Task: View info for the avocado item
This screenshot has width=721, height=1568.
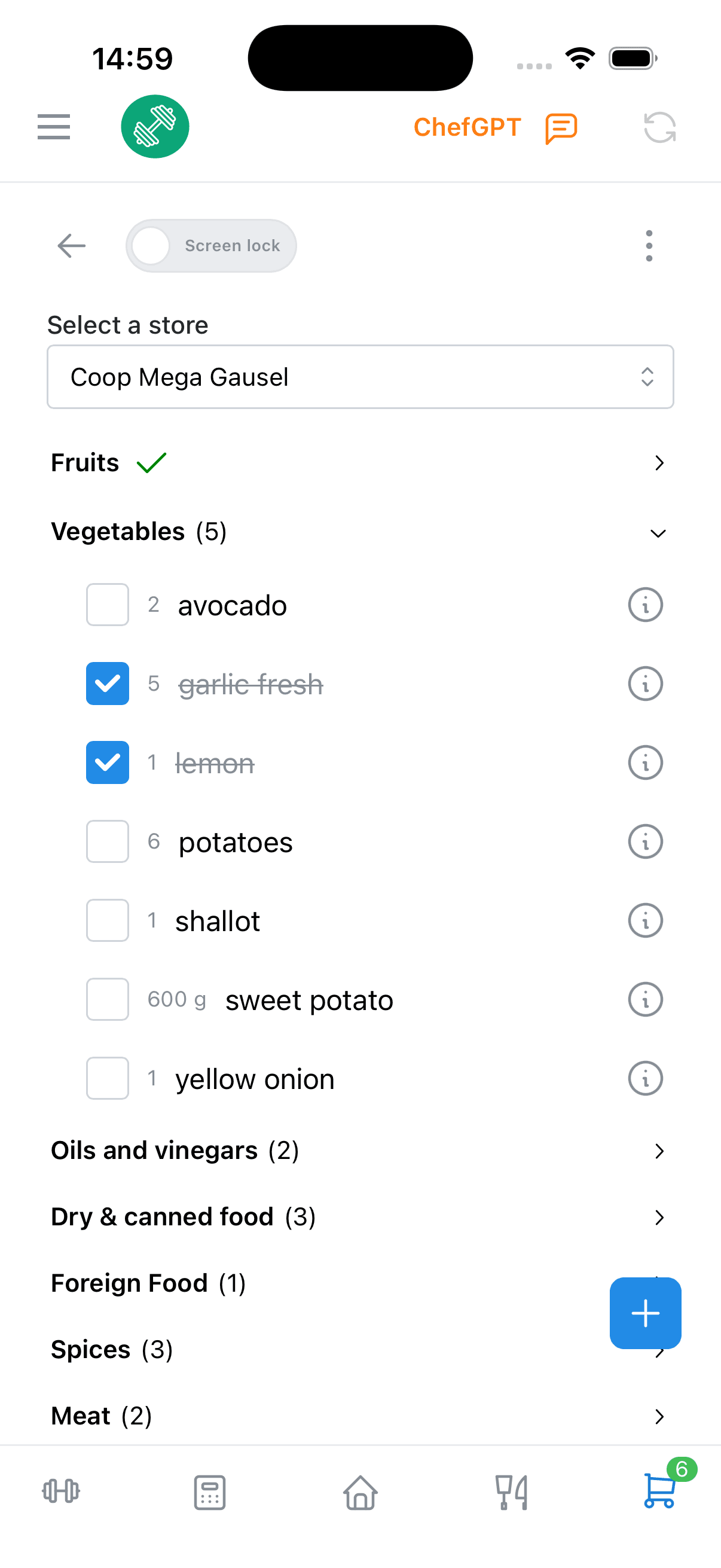Action: (x=644, y=604)
